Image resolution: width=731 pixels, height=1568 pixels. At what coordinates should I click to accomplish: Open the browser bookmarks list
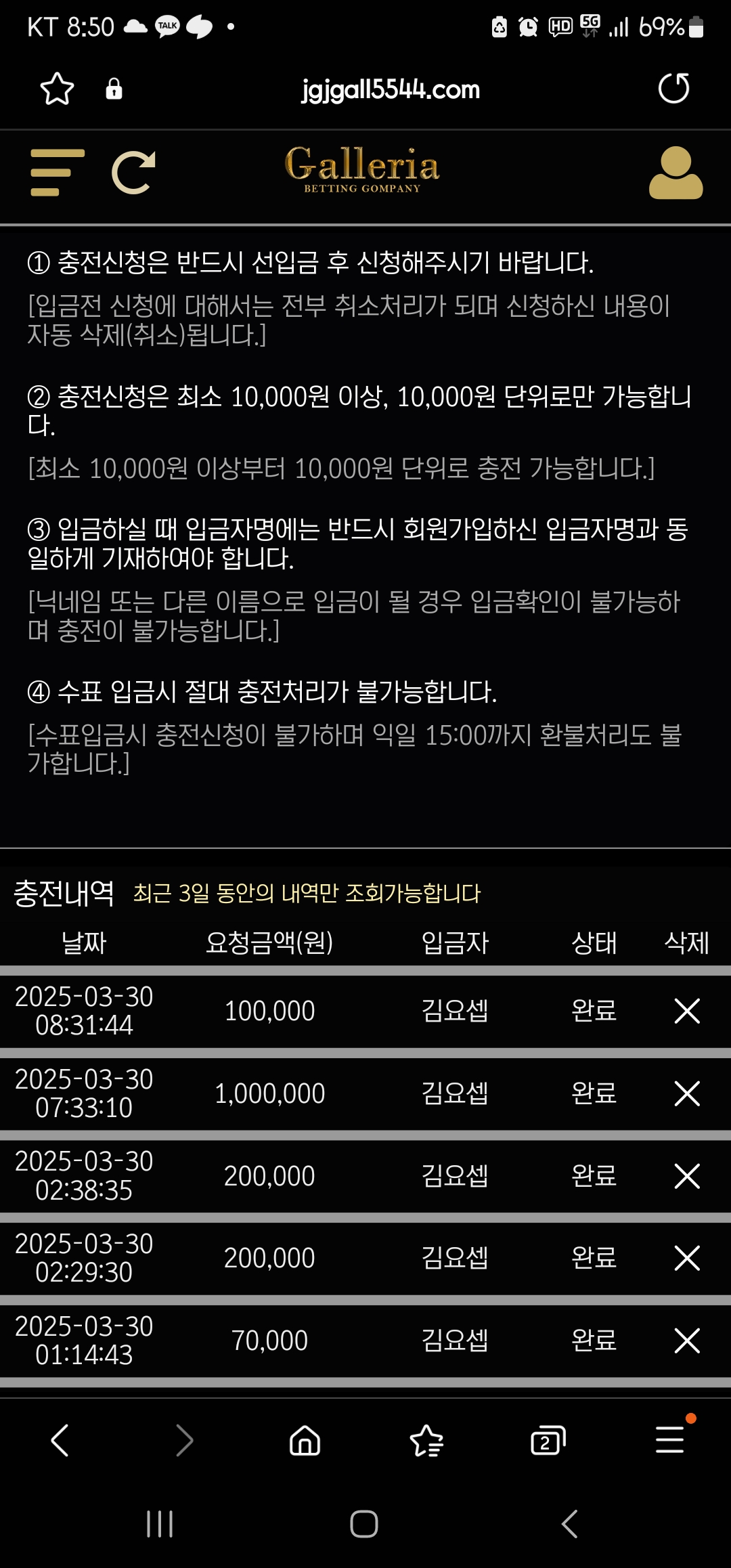pyautogui.click(x=426, y=1440)
